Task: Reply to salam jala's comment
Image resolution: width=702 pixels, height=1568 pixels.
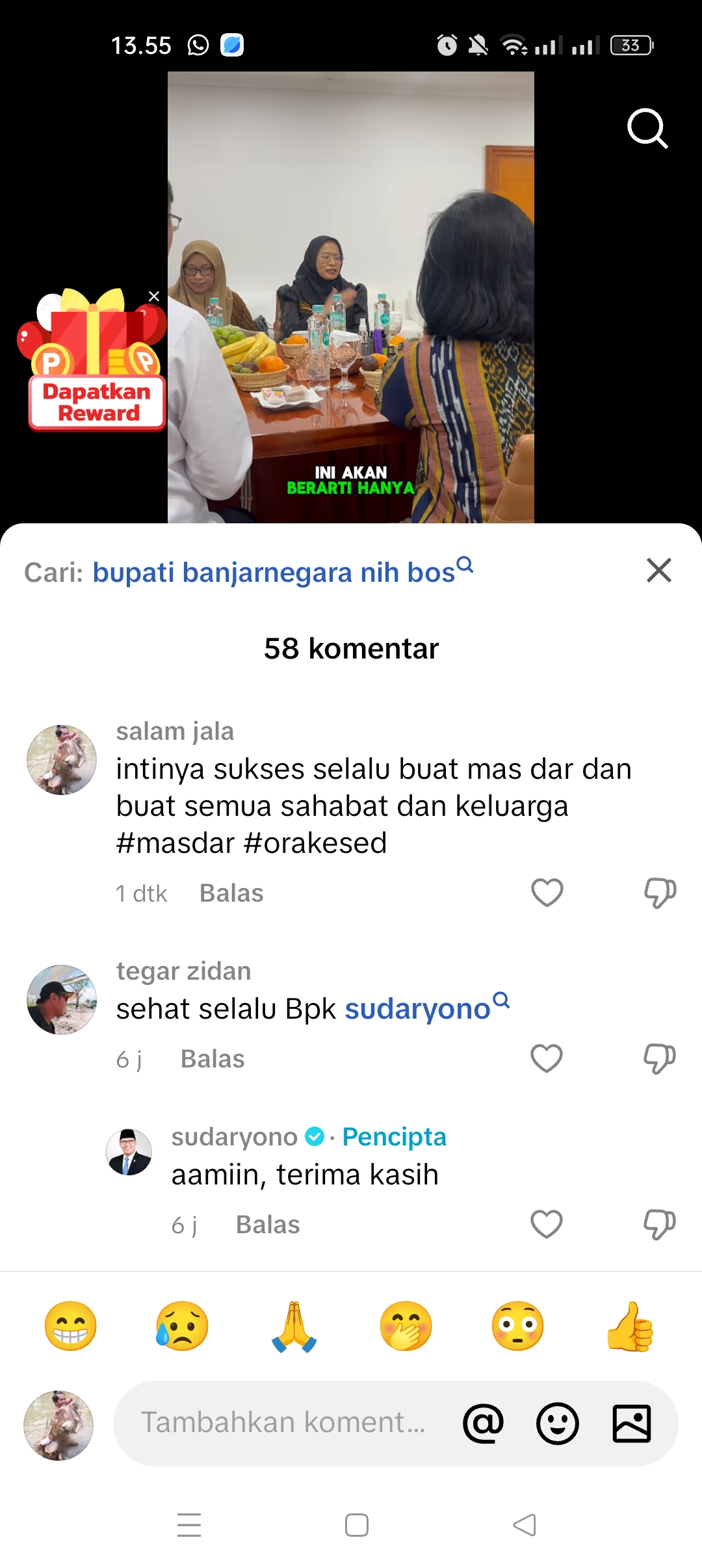Action: 231,893
